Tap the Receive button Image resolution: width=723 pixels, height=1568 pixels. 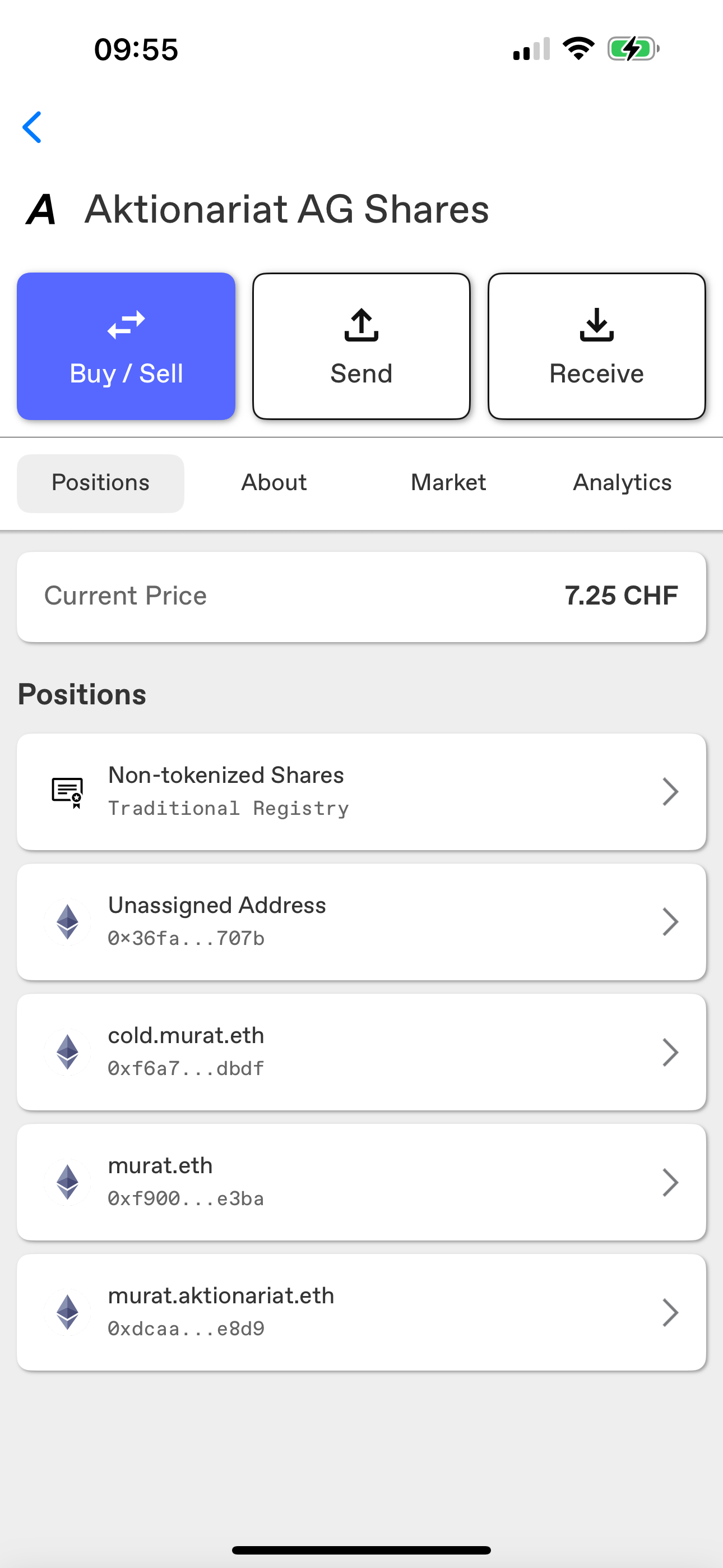coord(596,347)
